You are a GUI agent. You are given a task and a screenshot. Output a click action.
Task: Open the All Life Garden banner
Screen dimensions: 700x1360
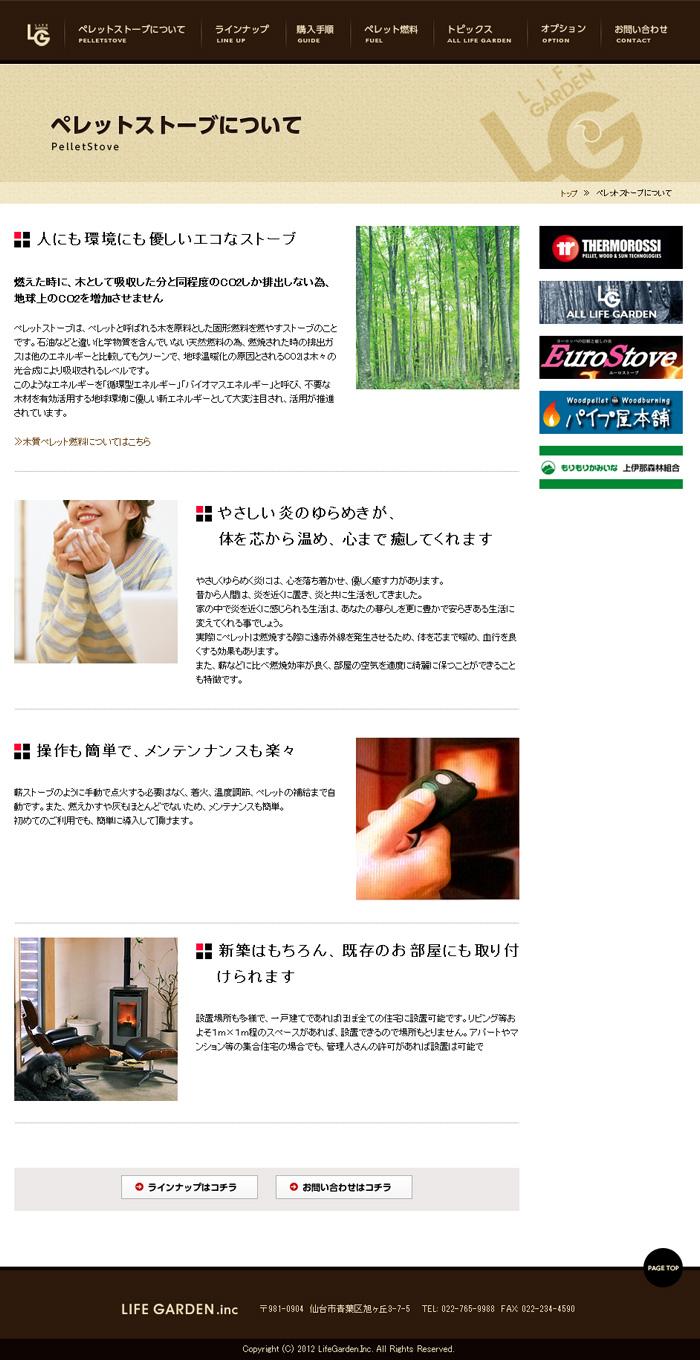(611, 302)
